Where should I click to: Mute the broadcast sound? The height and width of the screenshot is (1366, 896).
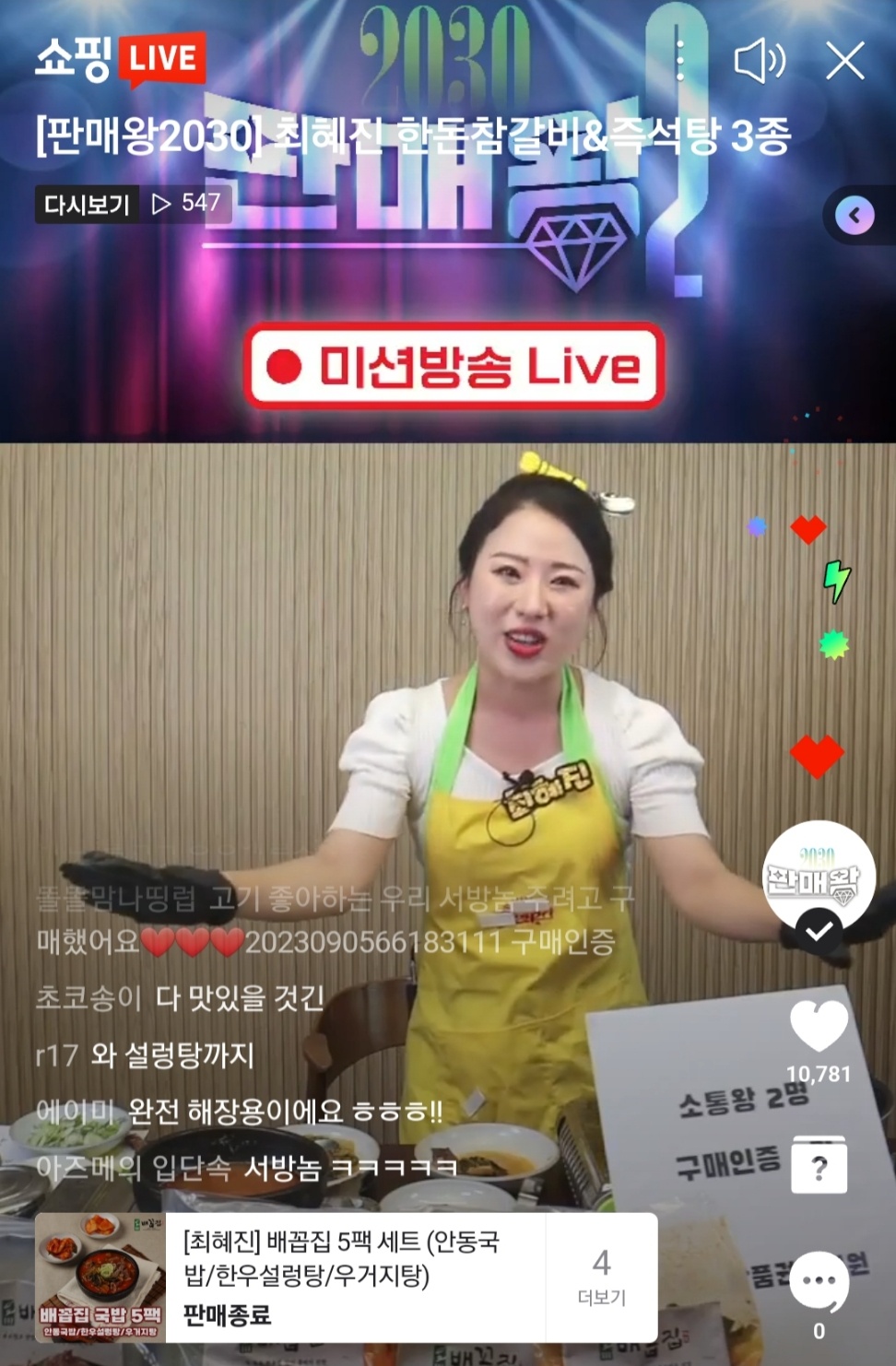pos(760,62)
